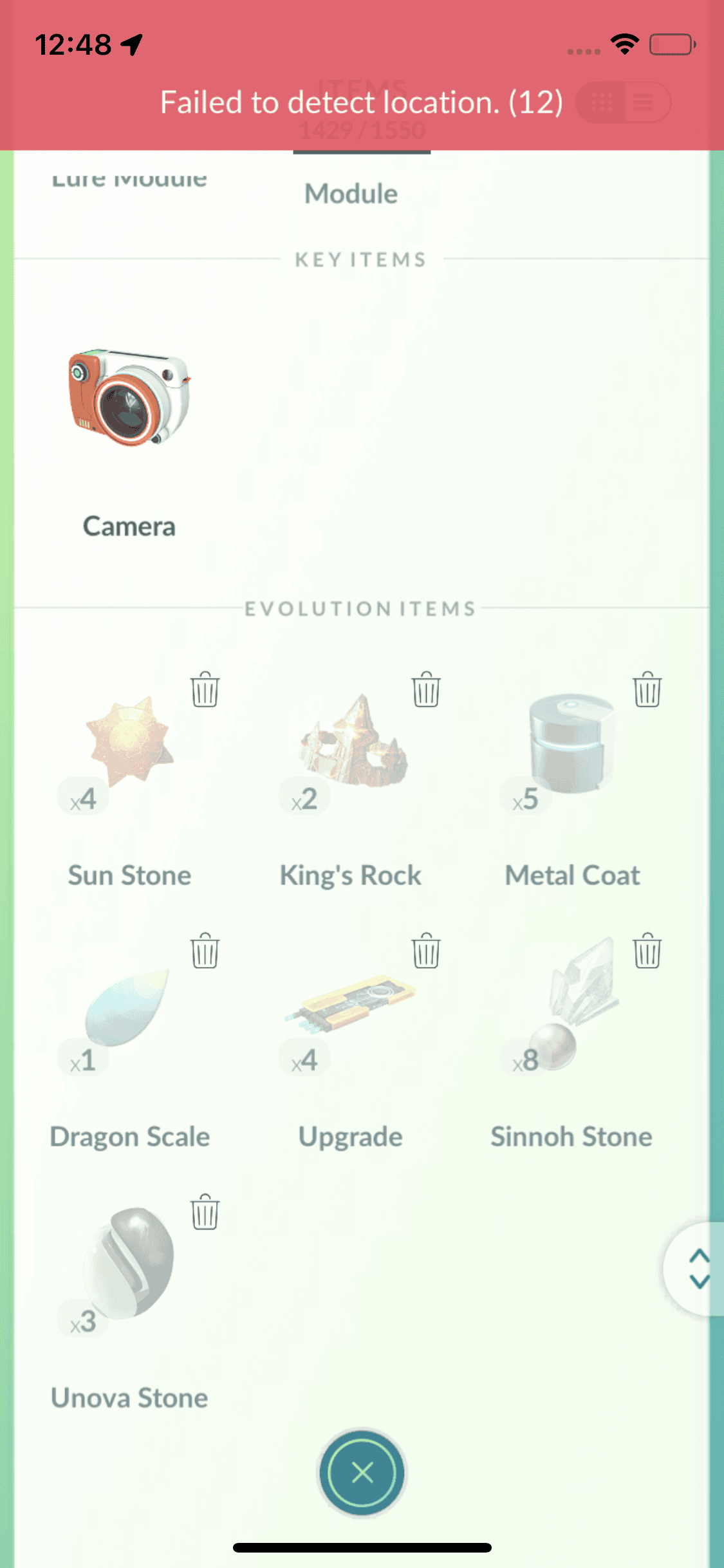Tap the up-down arrow jump button

coord(699,1269)
